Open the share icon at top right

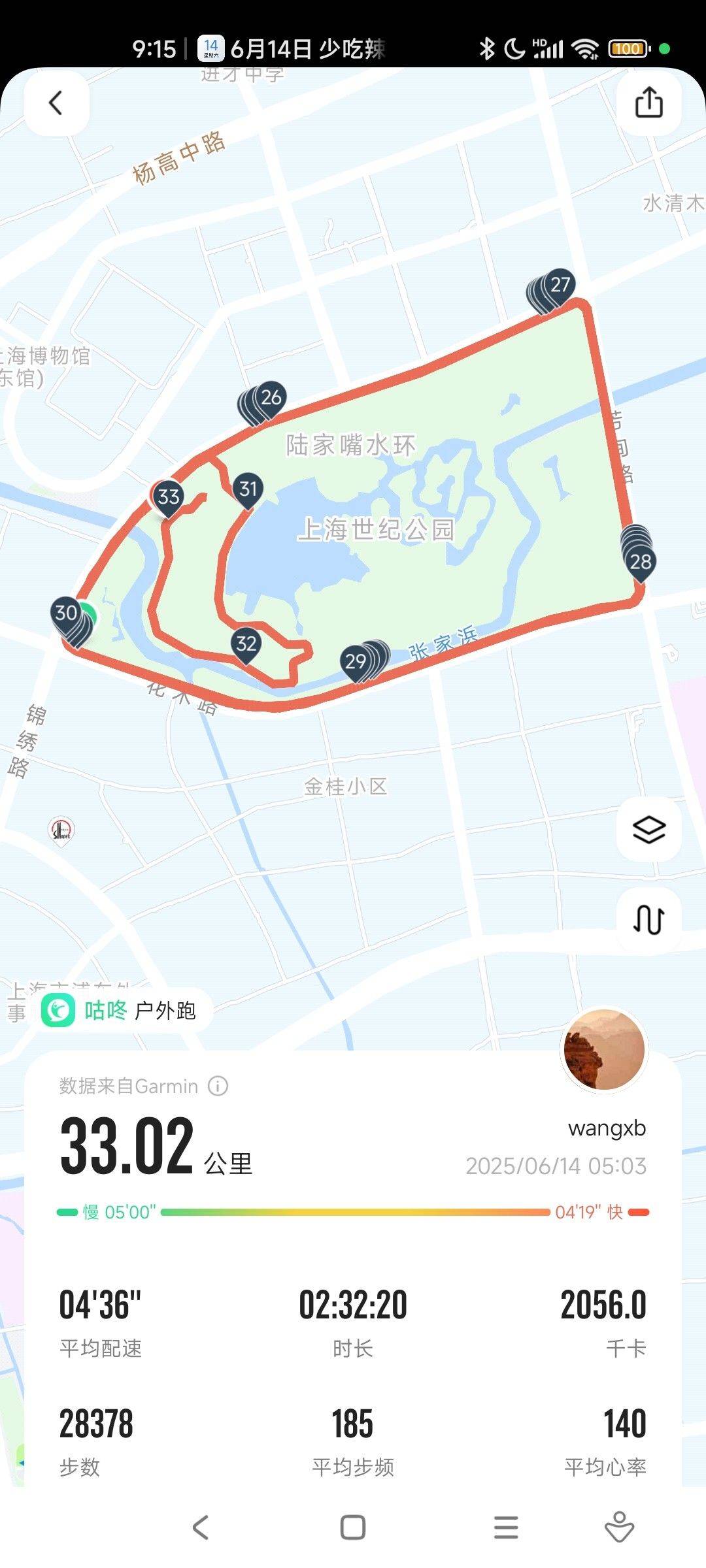click(x=649, y=103)
